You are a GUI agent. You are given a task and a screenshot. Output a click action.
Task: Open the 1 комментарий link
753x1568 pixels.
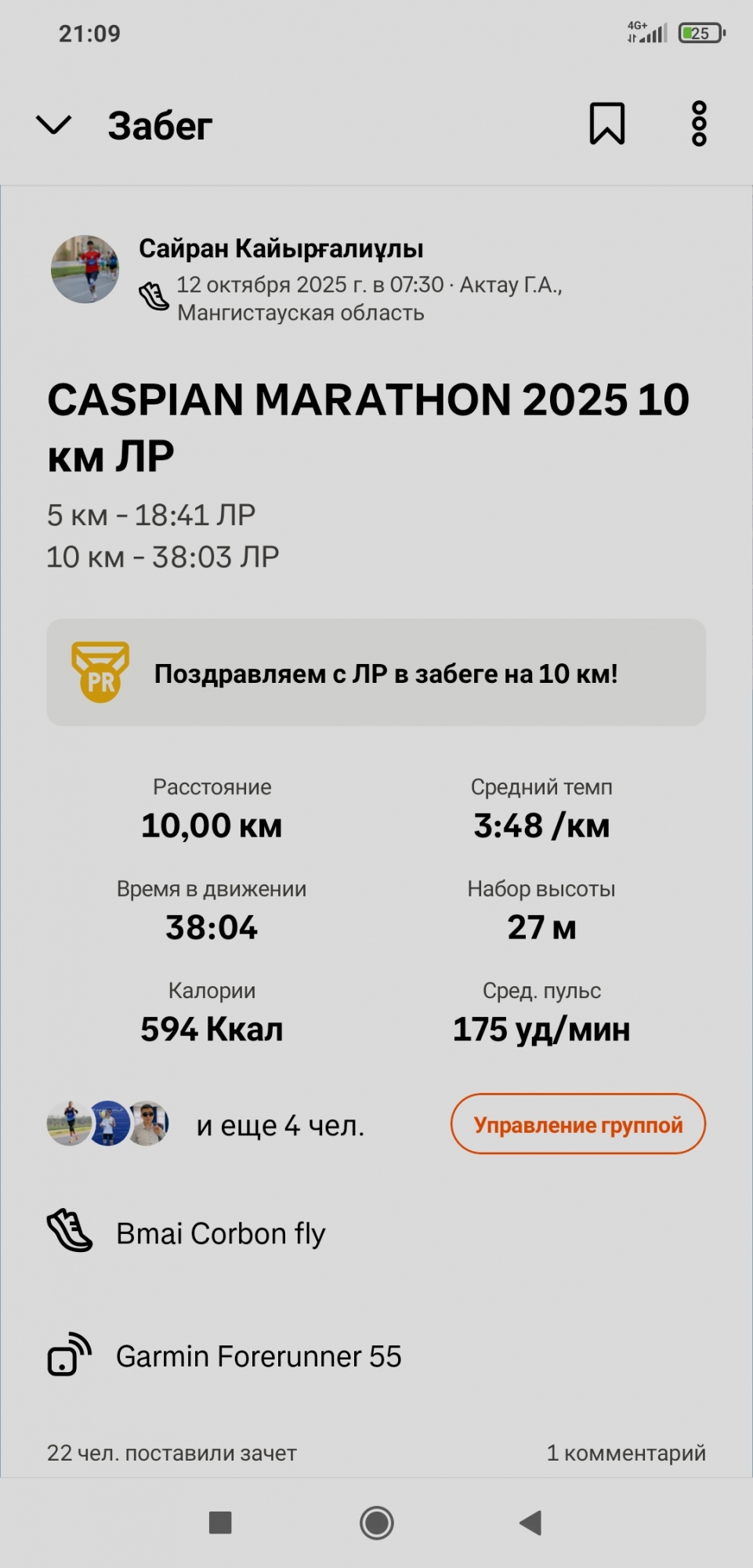click(x=625, y=1453)
